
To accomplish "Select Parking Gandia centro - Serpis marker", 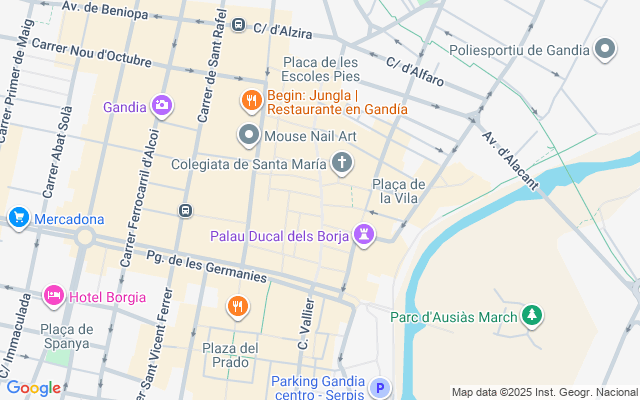I will (379, 388).
